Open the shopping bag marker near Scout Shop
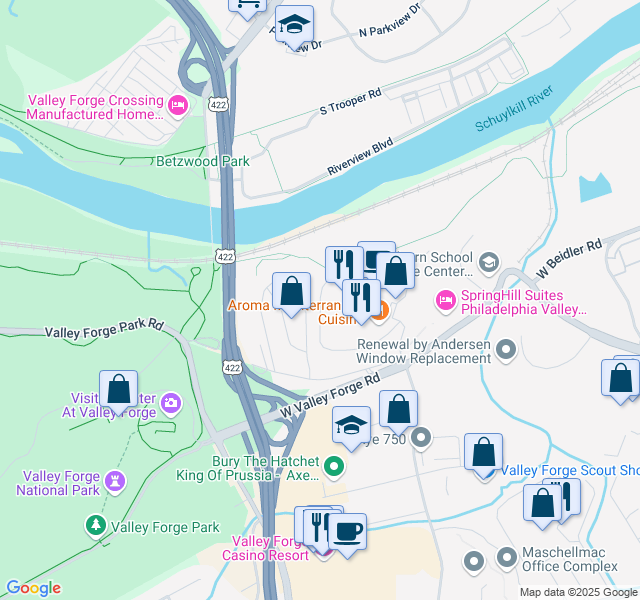This screenshot has width=640, height=600. pos(483,452)
